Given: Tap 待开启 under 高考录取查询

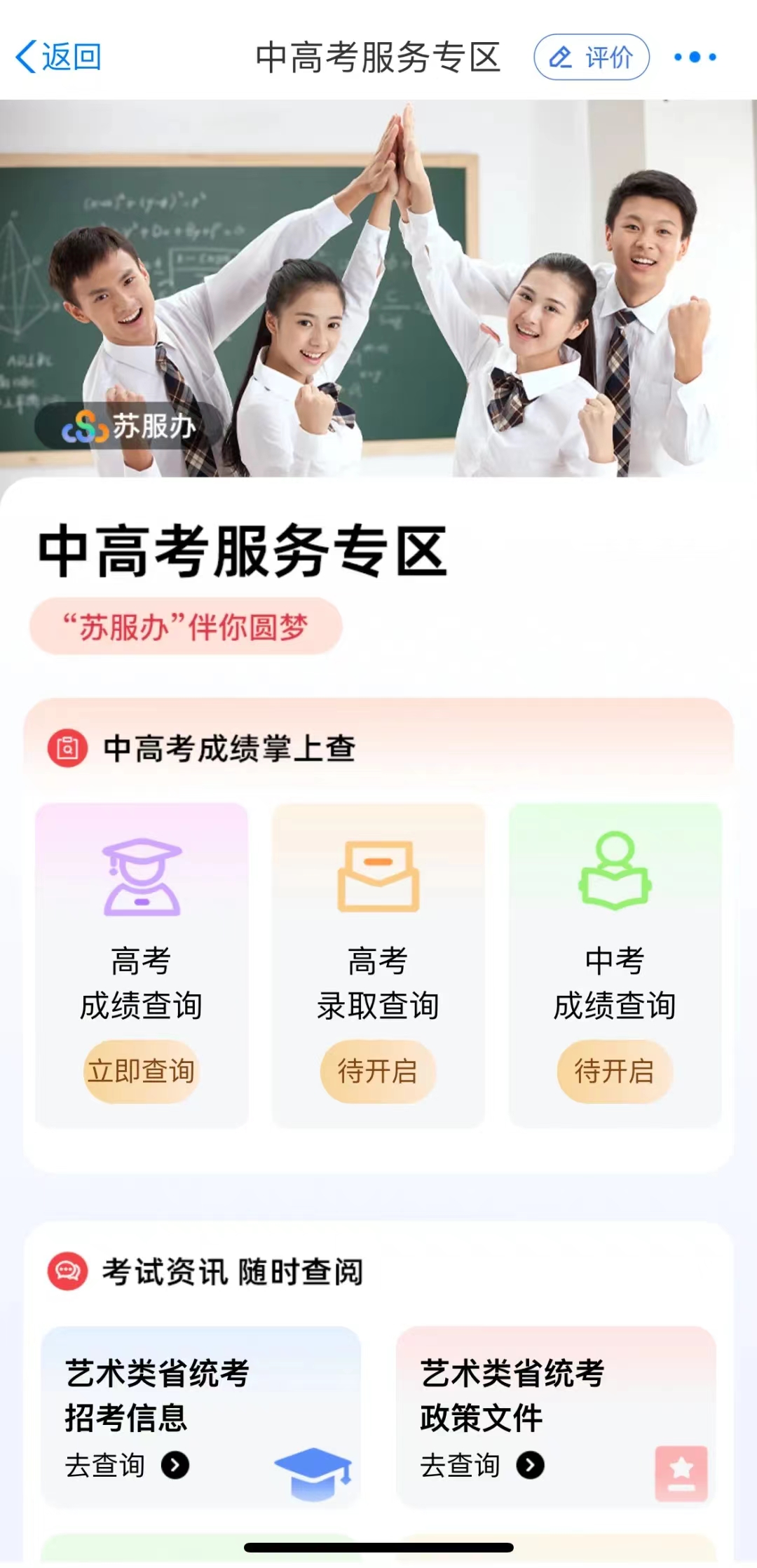Looking at the screenshot, I should pos(378,1071).
